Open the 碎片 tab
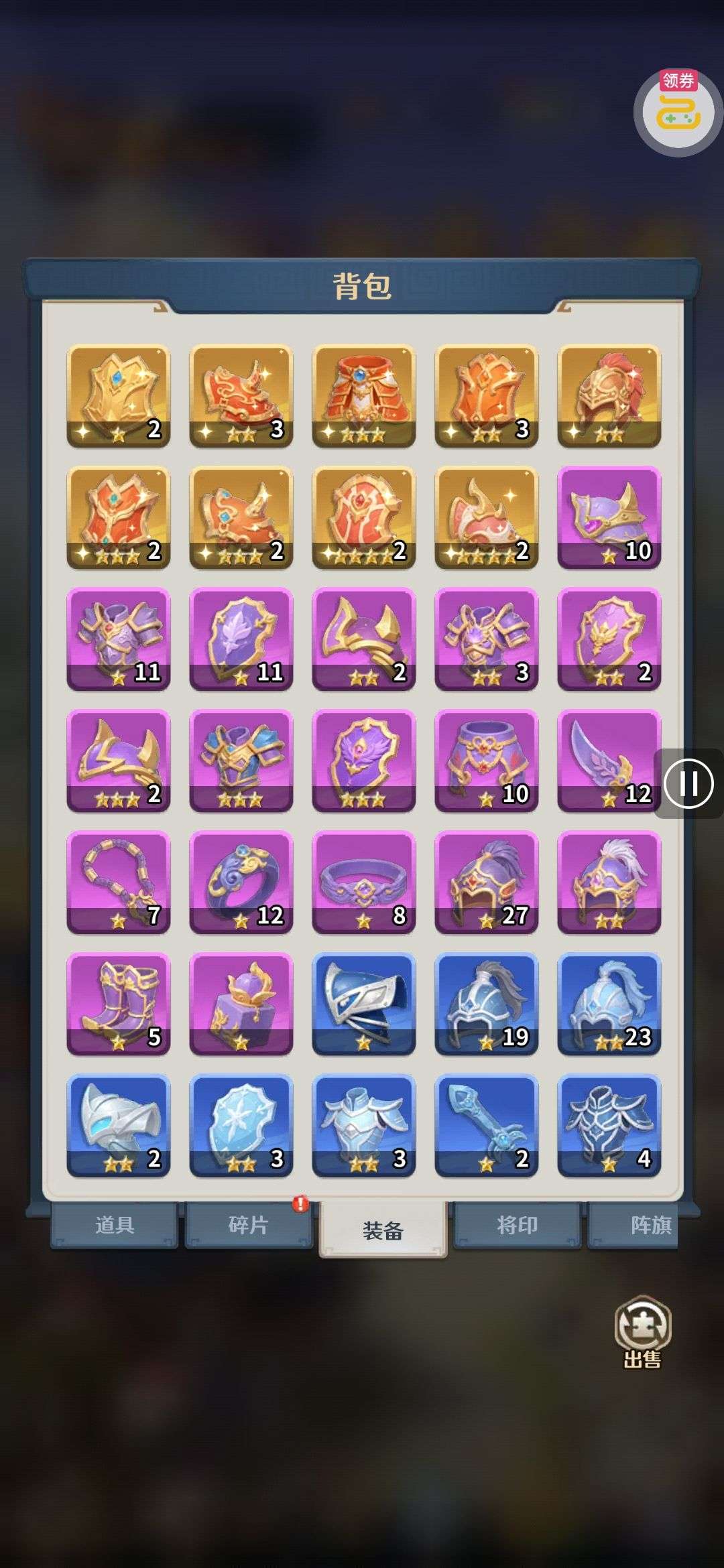The image size is (724, 1568). tap(249, 1225)
